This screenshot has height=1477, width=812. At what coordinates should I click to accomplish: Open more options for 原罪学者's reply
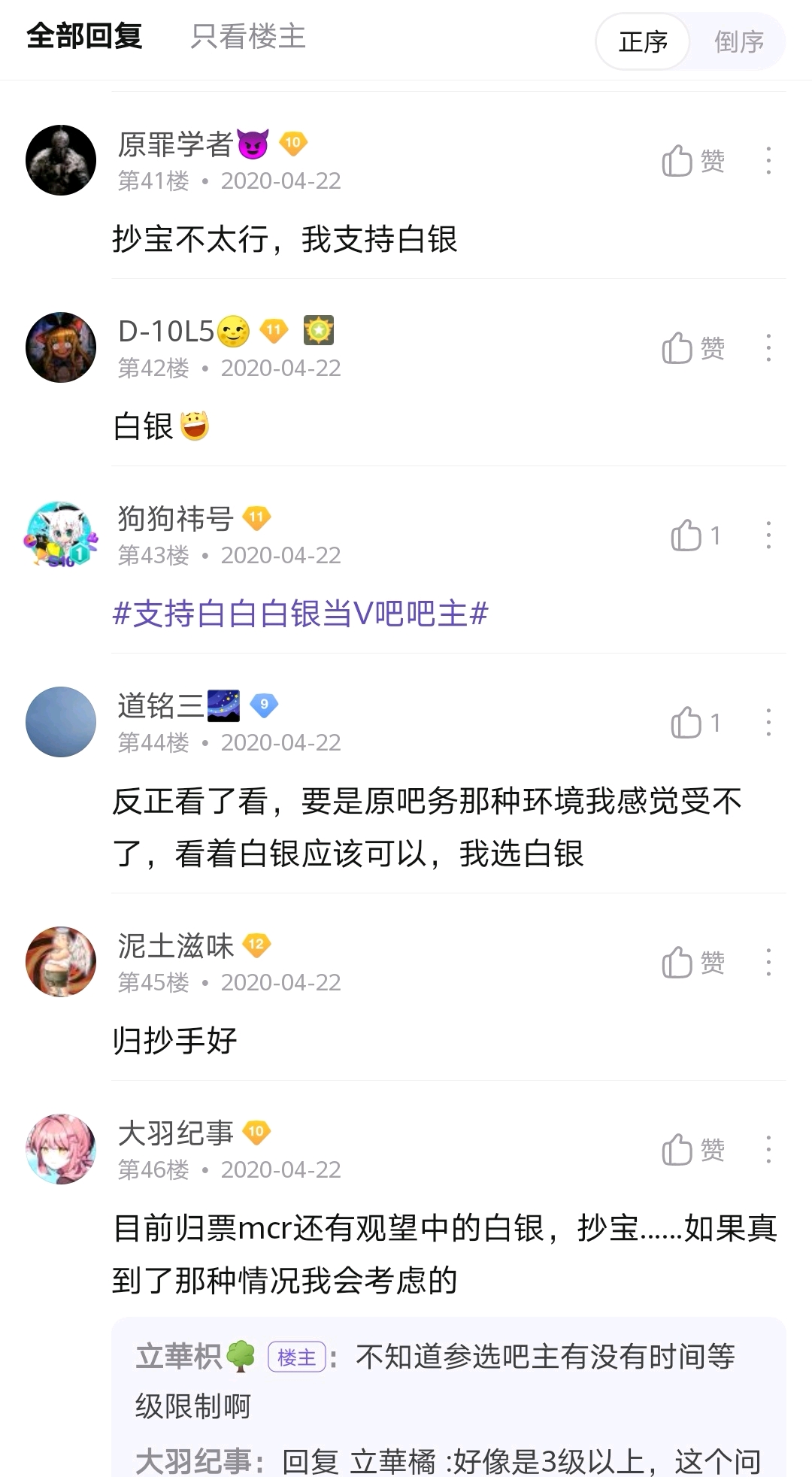click(768, 161)
